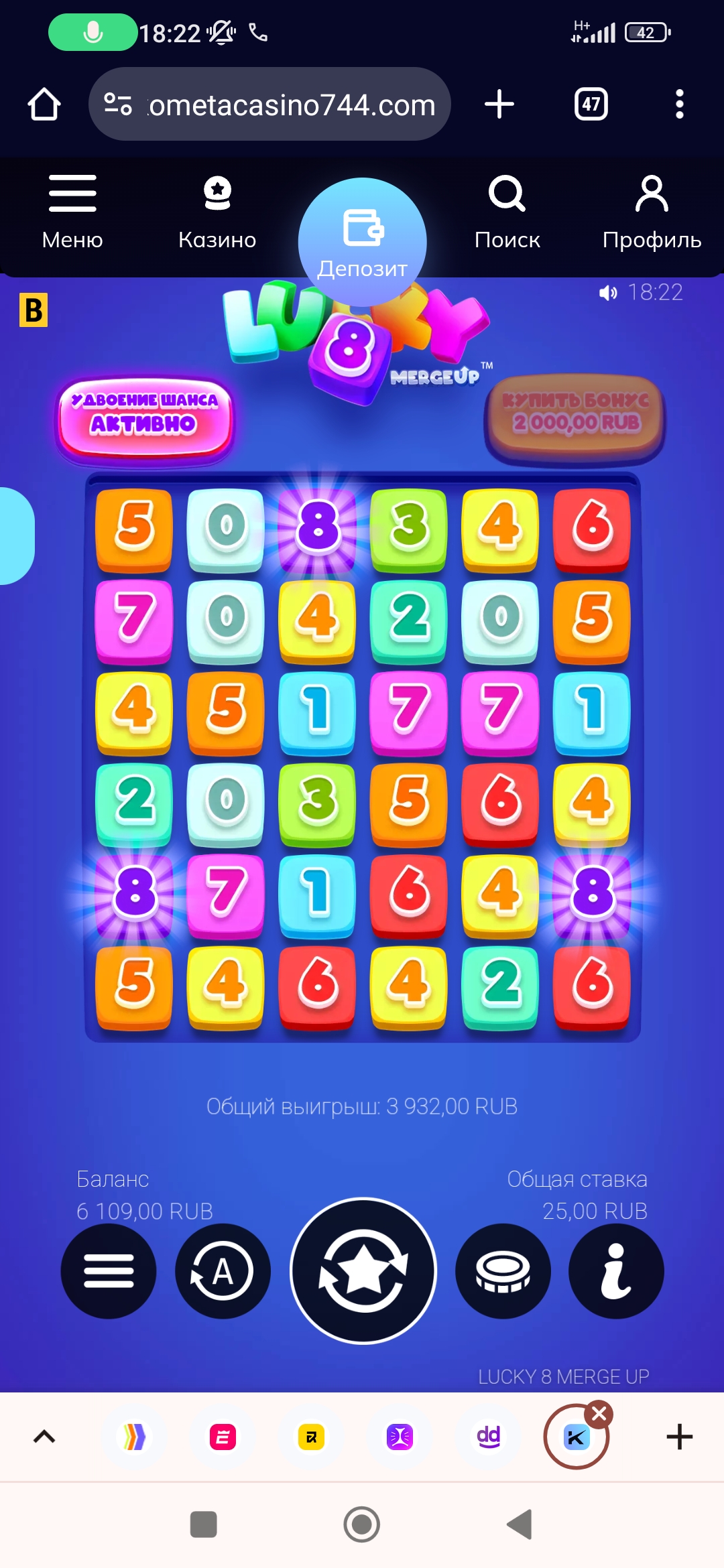Open the autoplay settings button
The width and height of the screenshot is (724, 1568).
tap(223, 1271)
